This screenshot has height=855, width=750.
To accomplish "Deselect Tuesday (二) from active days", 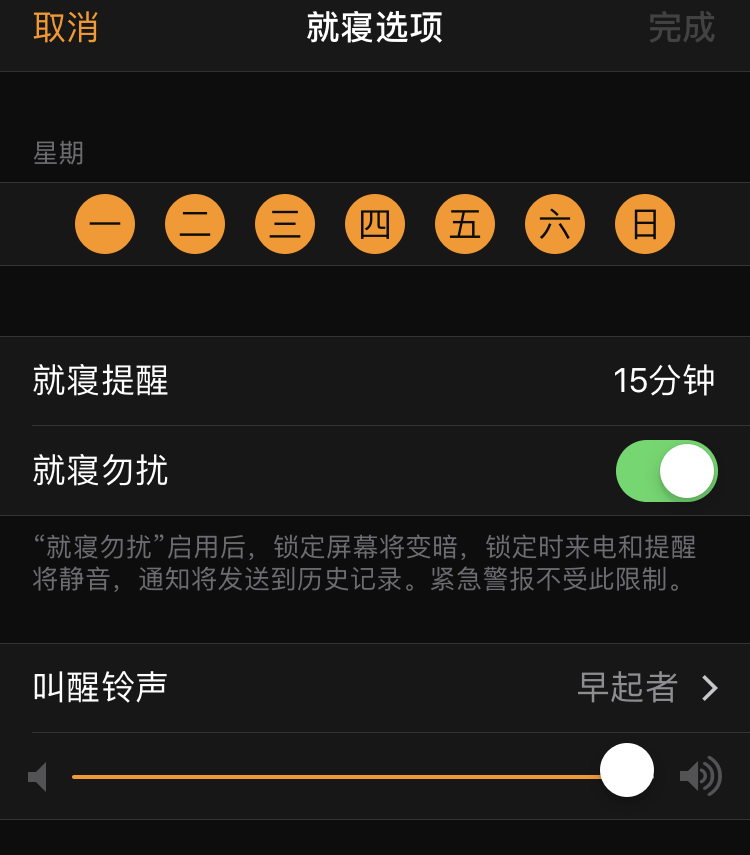I will [x=195, y=224].
